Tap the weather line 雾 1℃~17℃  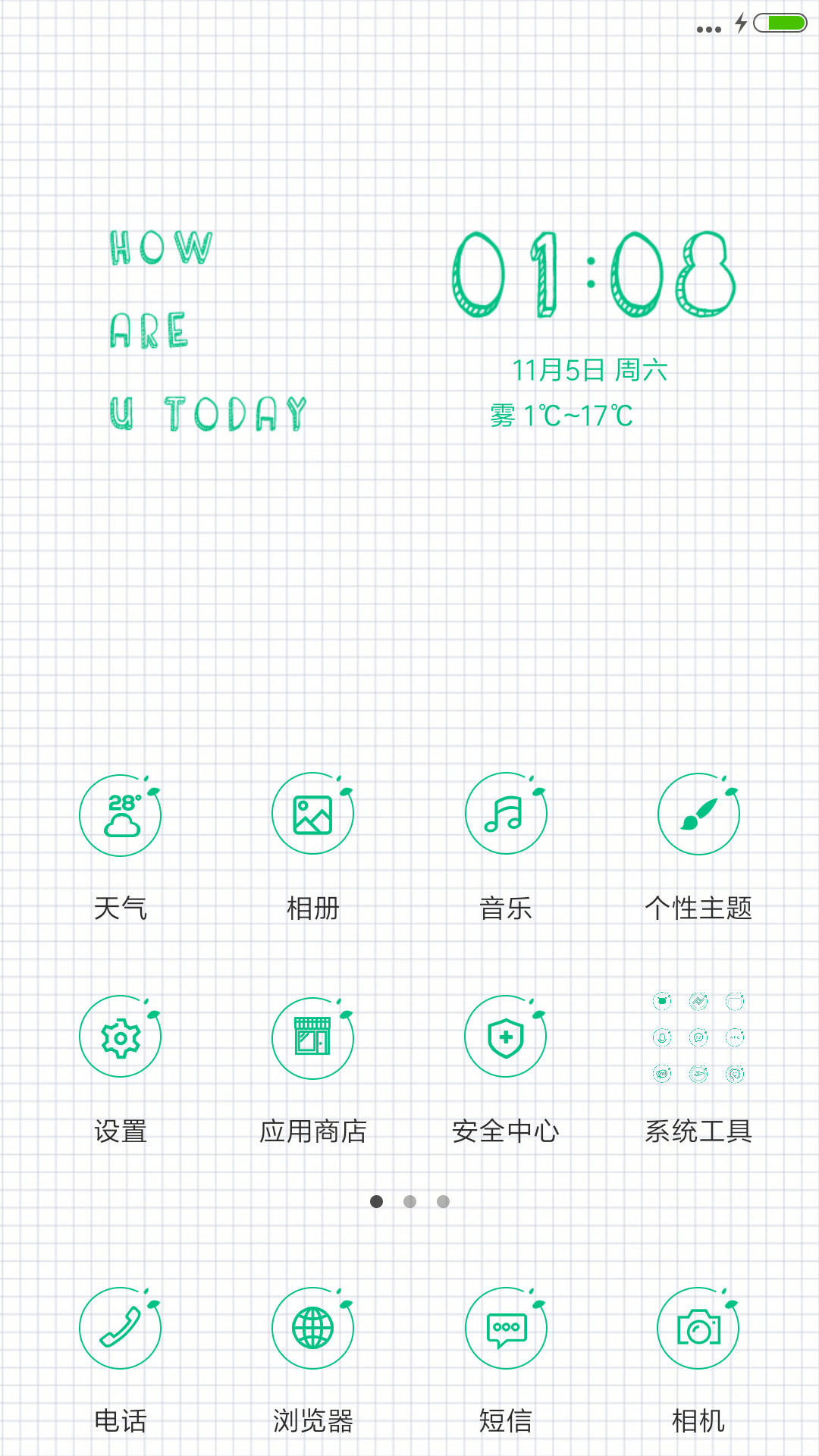(x=561, y=416)
